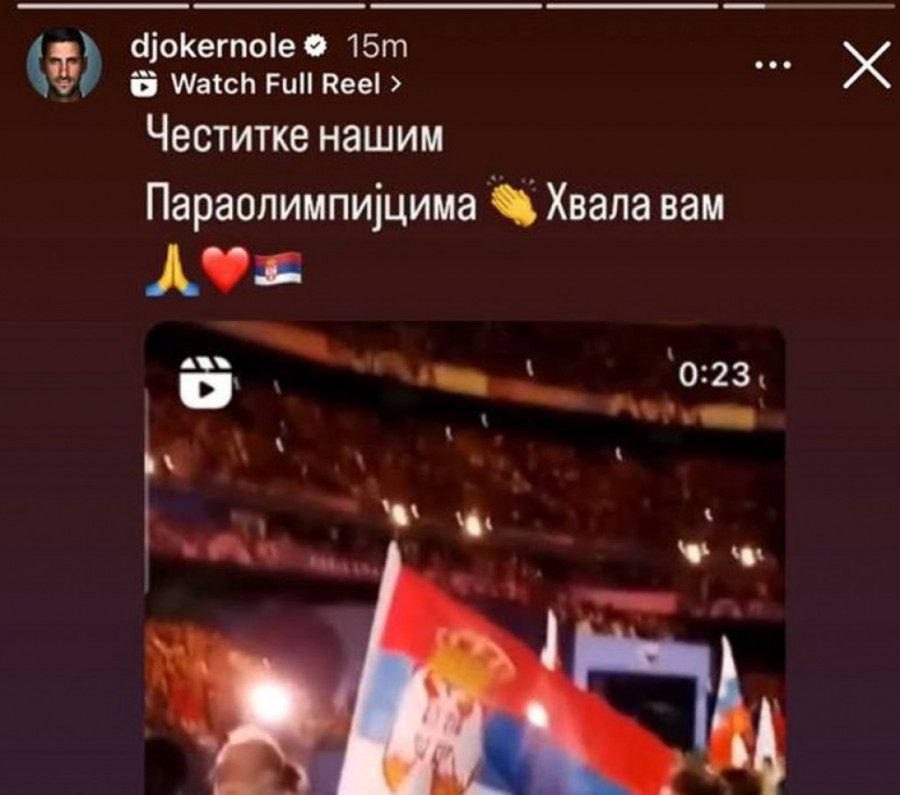
Task: Open the three-dot options menu
Action: click(x=771, y=65)
